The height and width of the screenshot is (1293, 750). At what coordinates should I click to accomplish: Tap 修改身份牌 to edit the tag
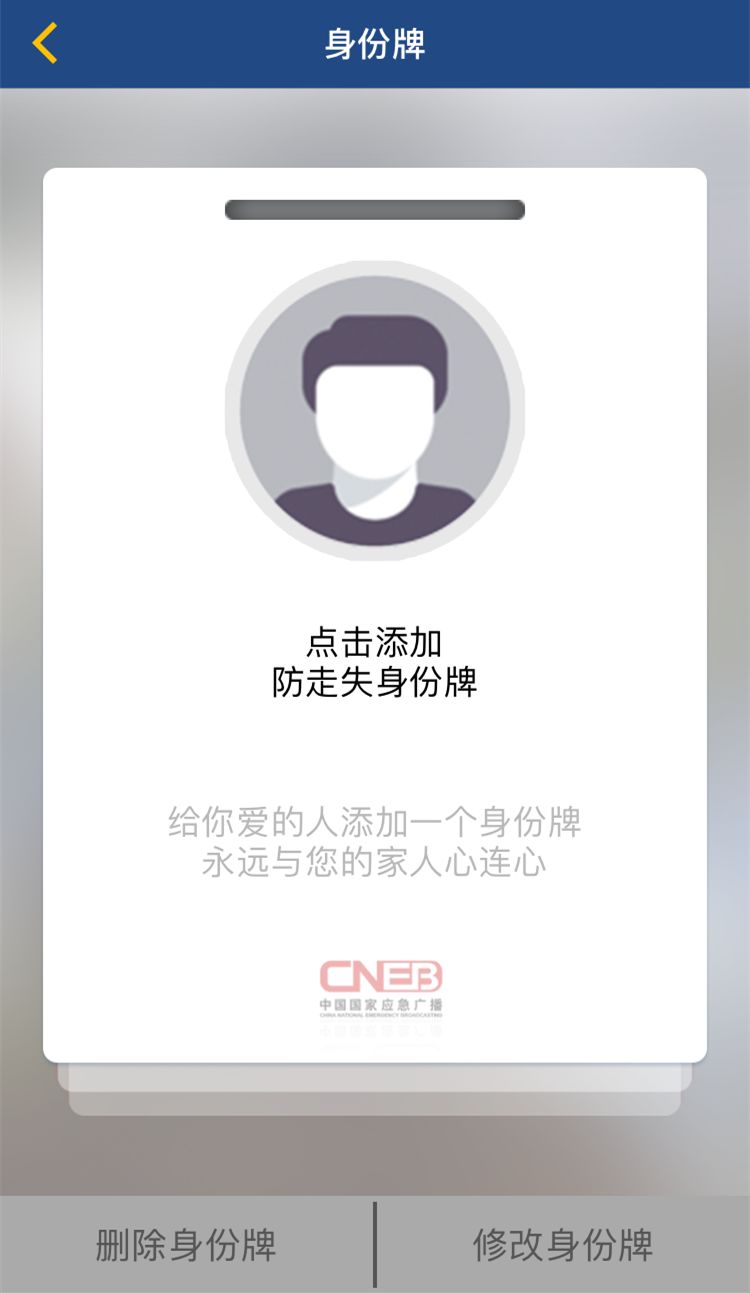coord(563,1245)
